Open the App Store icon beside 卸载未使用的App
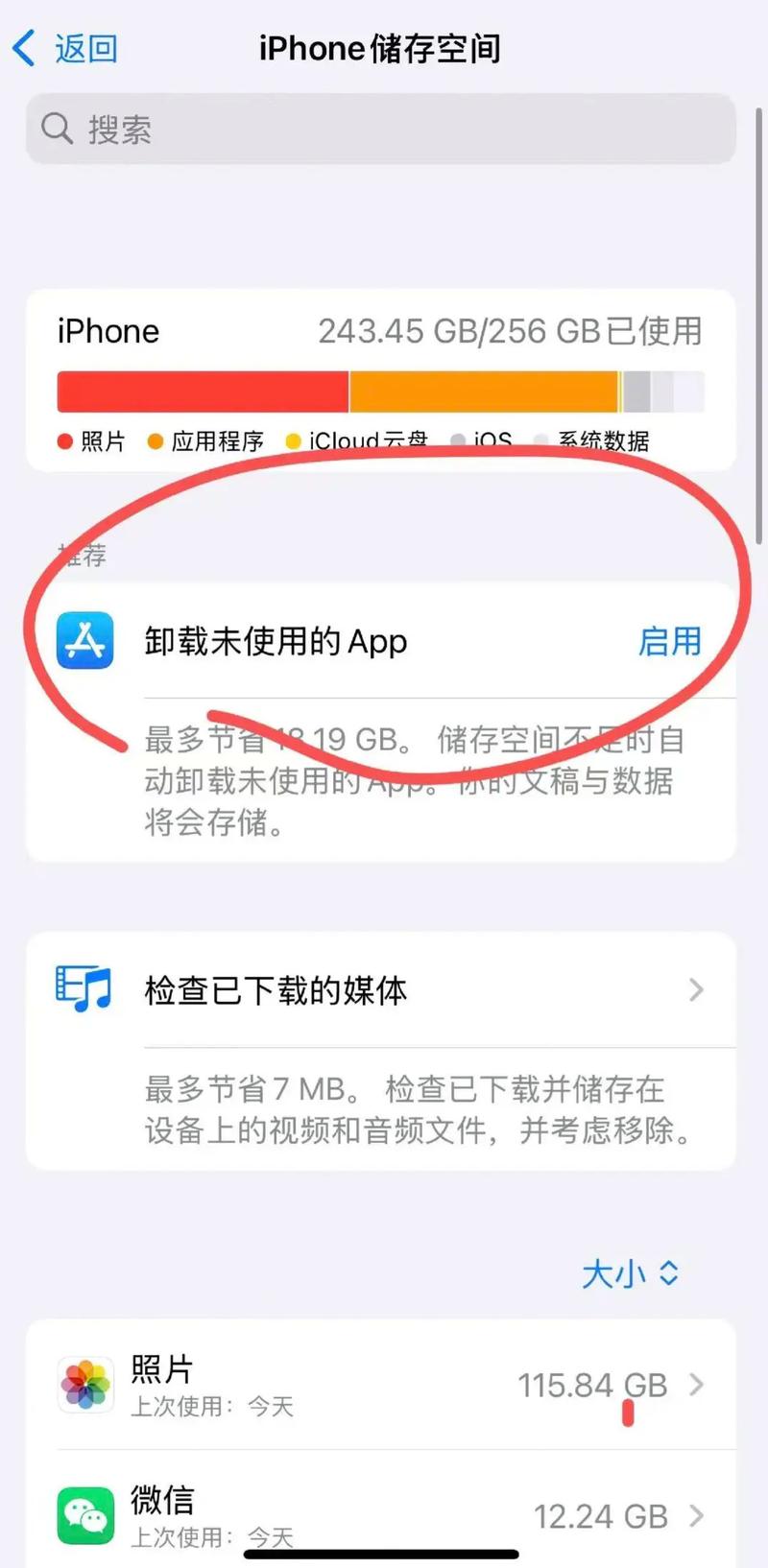Viewport: 768px width, 1568px height. [84, 641]
